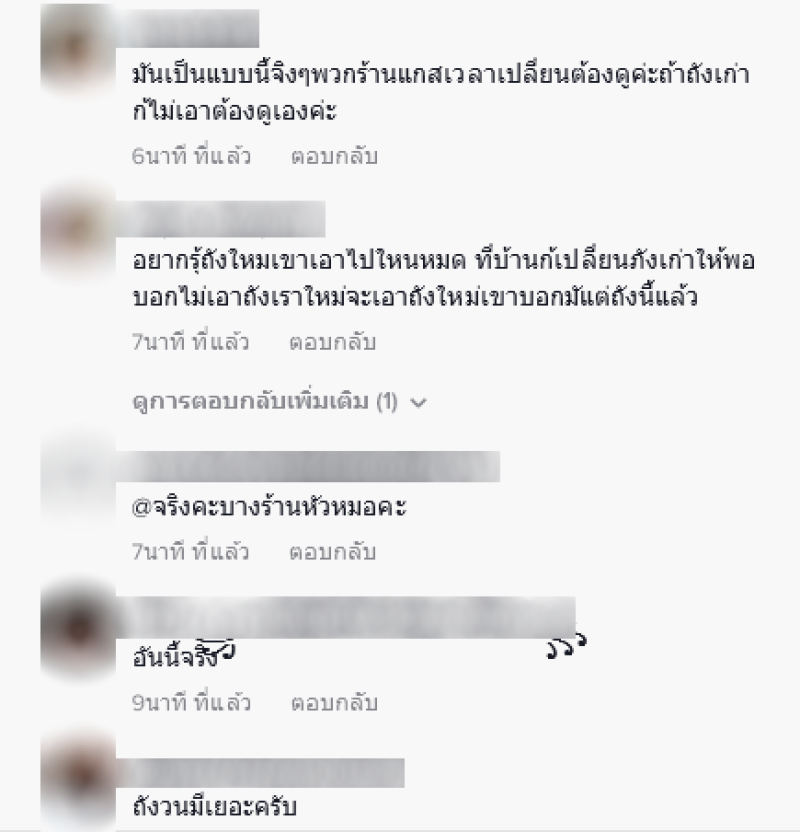
Task: Reply to the comment @จริงคะบางร้านหัวหมอคะ
Action: coord(333,551)
